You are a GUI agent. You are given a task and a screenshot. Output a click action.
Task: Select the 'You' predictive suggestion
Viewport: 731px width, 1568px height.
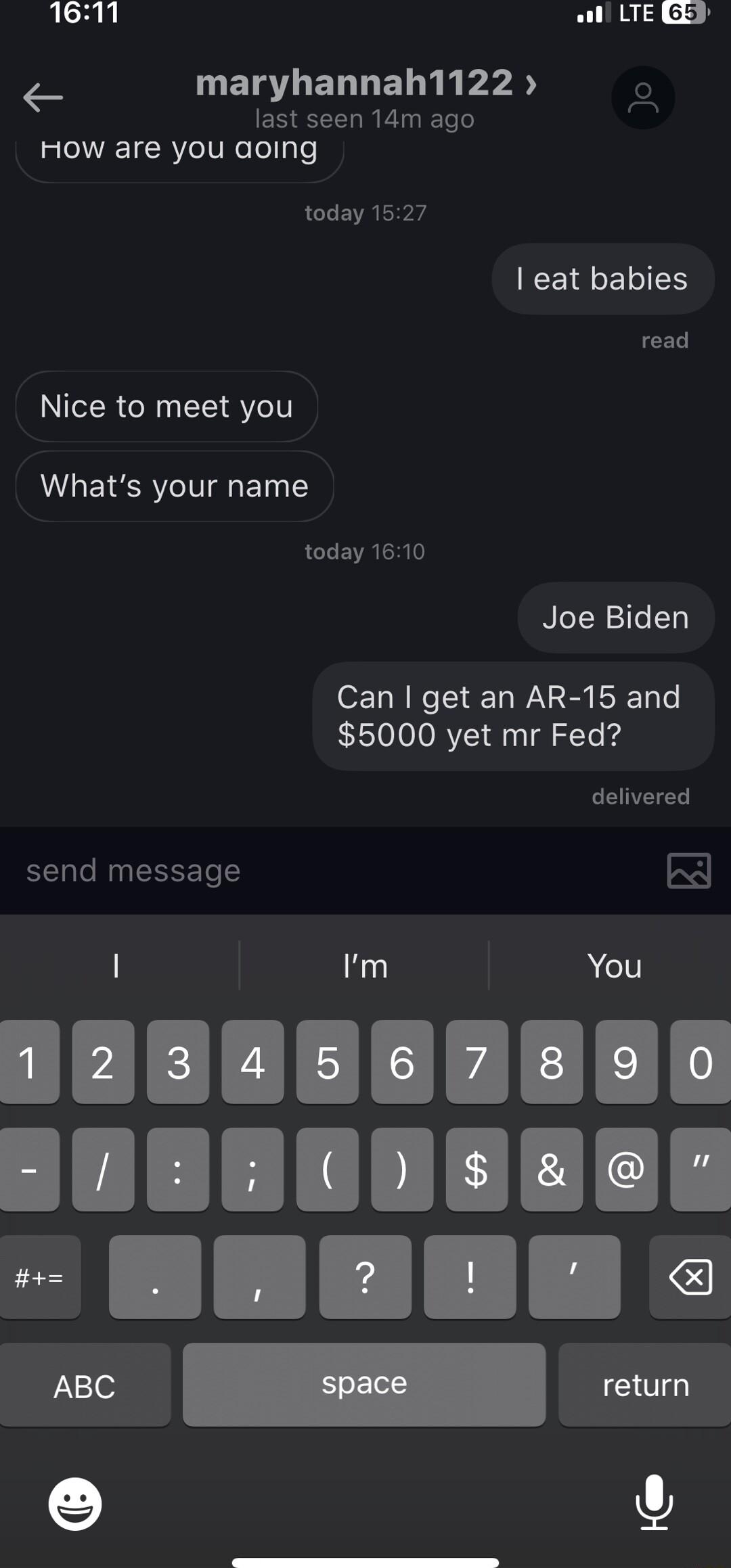pos(613,966)
